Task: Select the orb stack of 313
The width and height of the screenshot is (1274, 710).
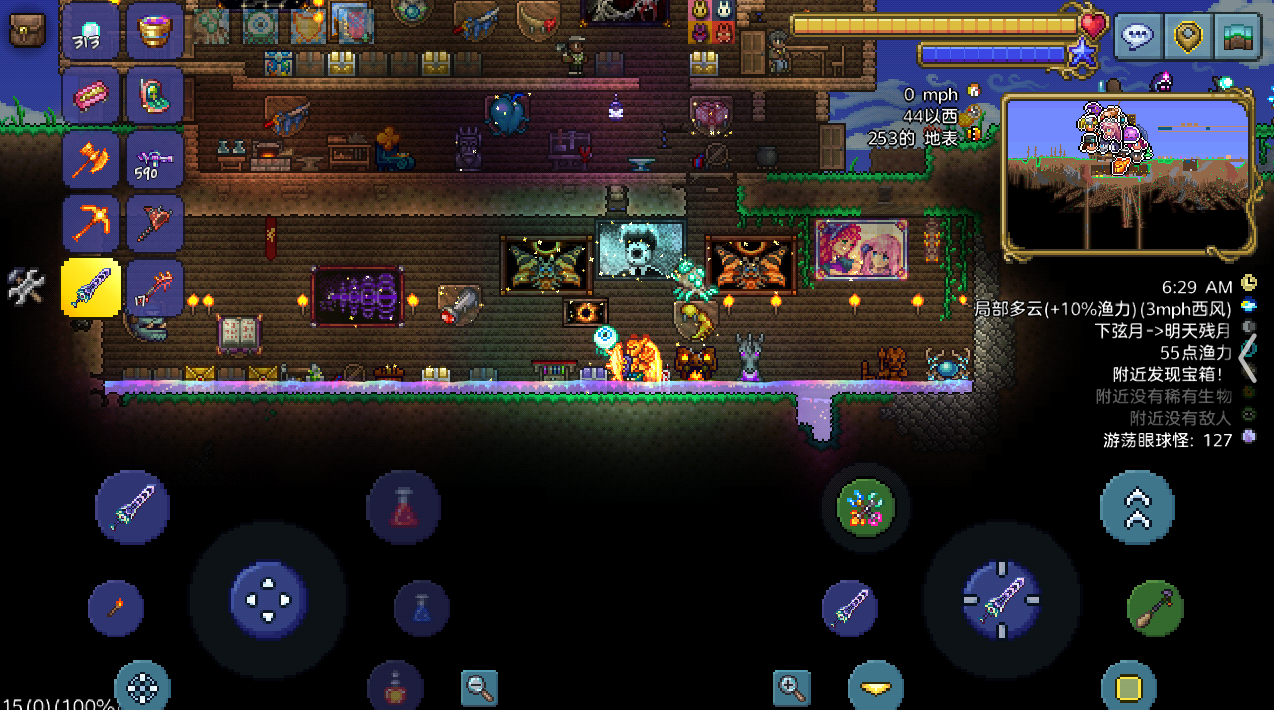Action: [91, 32]
